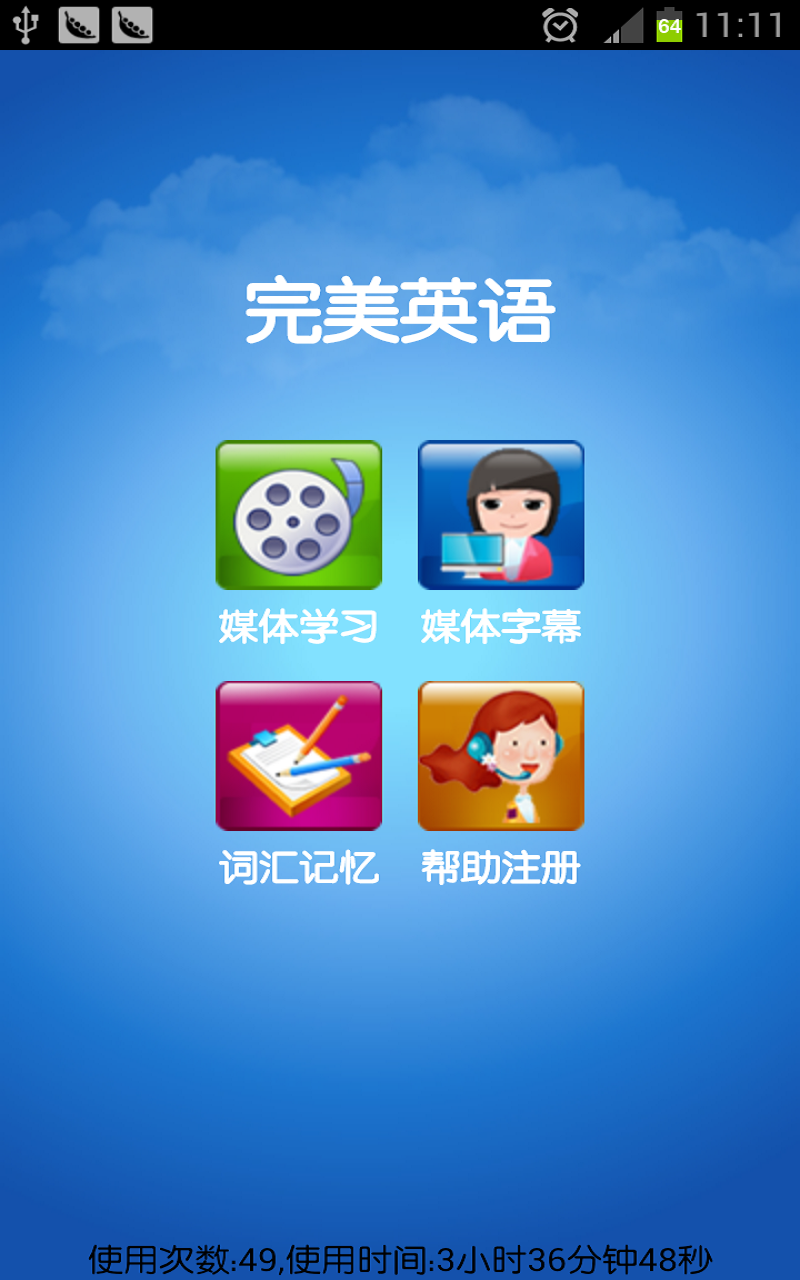Viewport: 800px width, 1280px height.
Task: Open the 帮助注册 help registration icon
Action: click(500, 755)
